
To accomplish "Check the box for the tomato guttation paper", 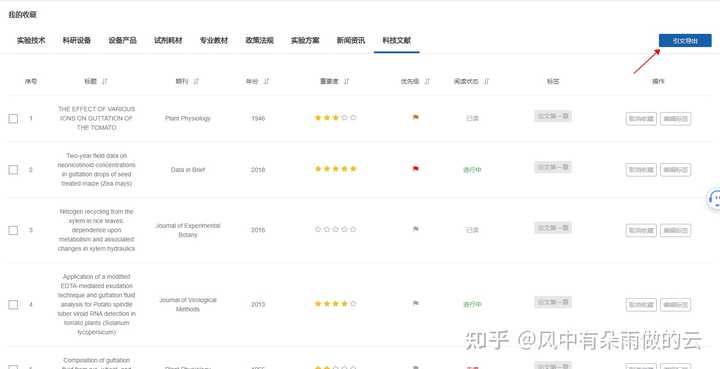I will click(x=13, y=119).
